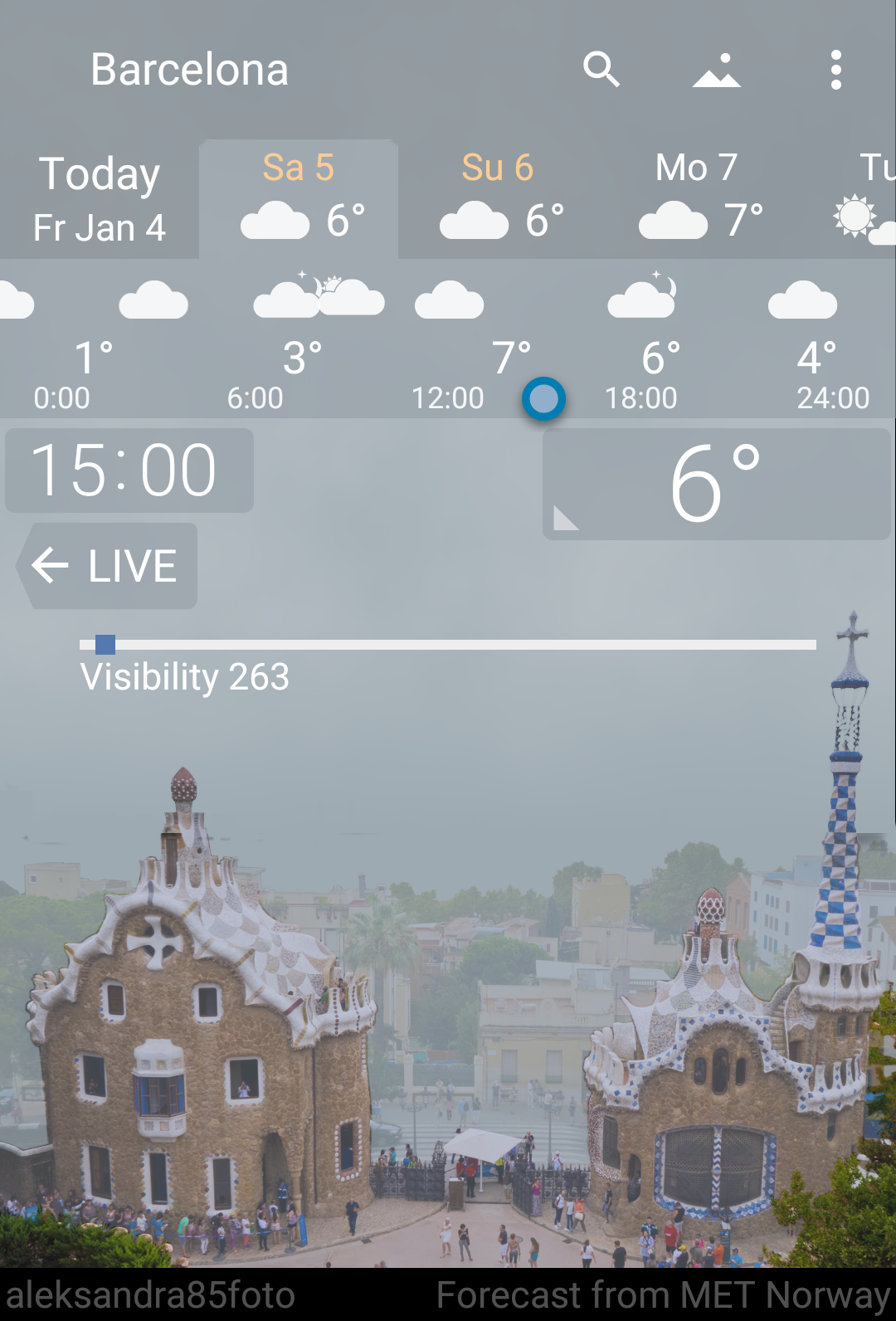
Task: Open the Barcelona location title
Action: coord(189,70)
